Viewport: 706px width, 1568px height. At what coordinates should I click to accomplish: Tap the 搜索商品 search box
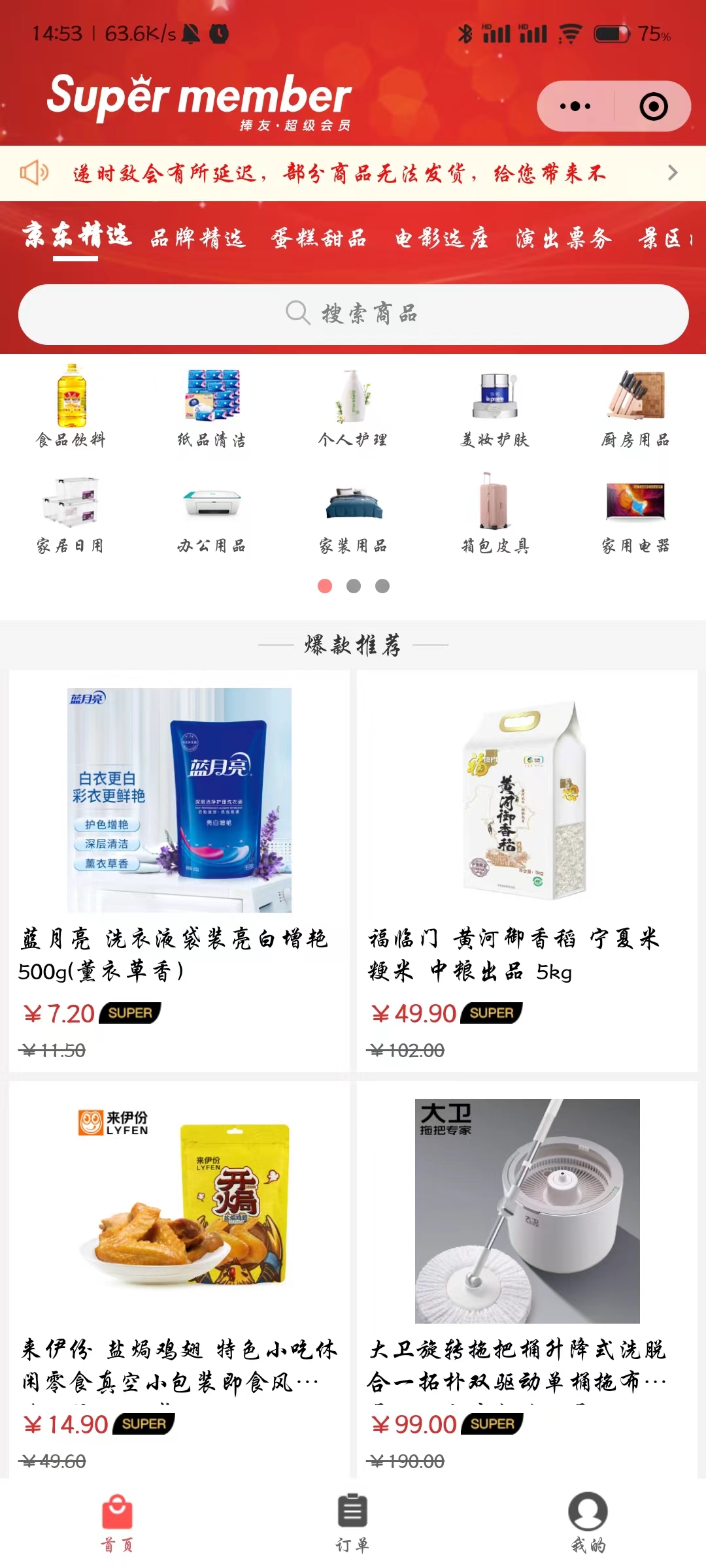pyautogui.click(x=353, y=314)
